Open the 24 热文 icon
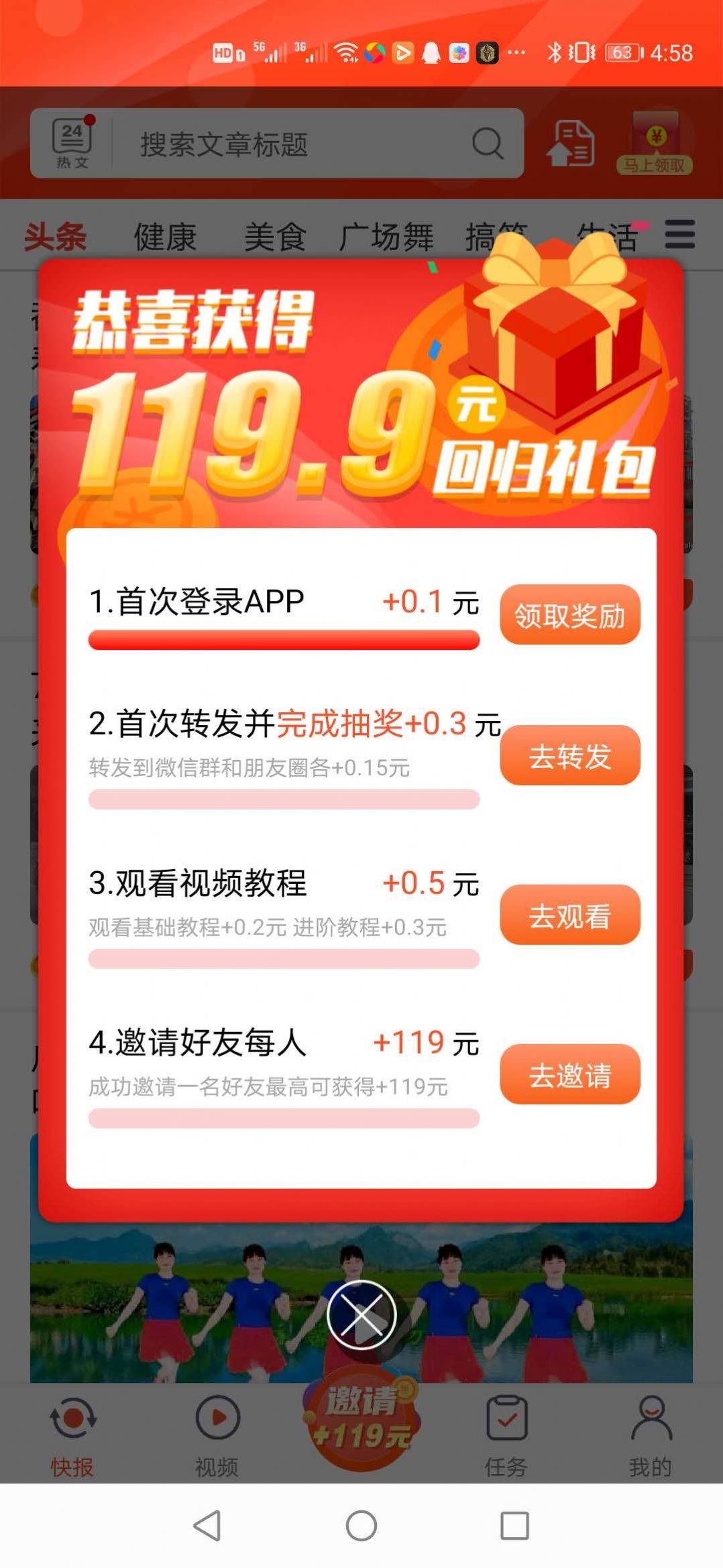The height and width of the screenshot is (1568, 723). point(72,143)
